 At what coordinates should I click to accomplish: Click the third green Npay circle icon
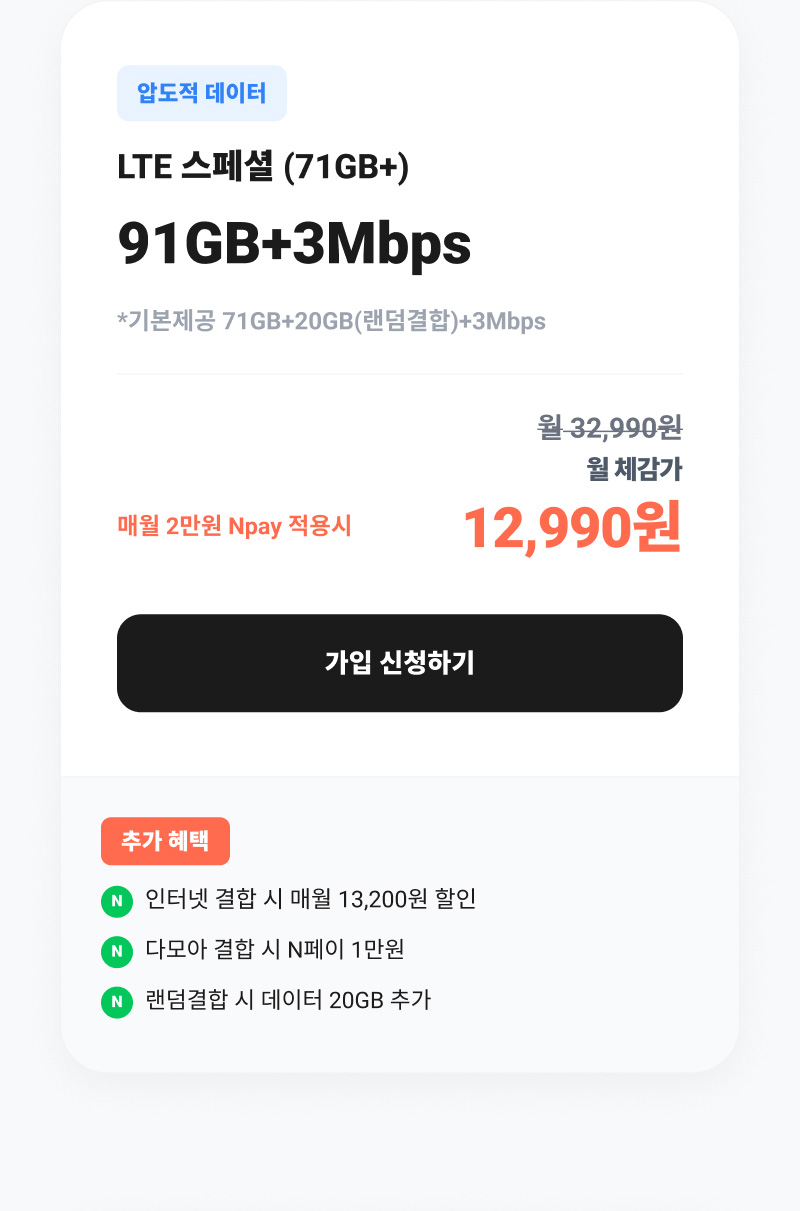[117, 1001]
